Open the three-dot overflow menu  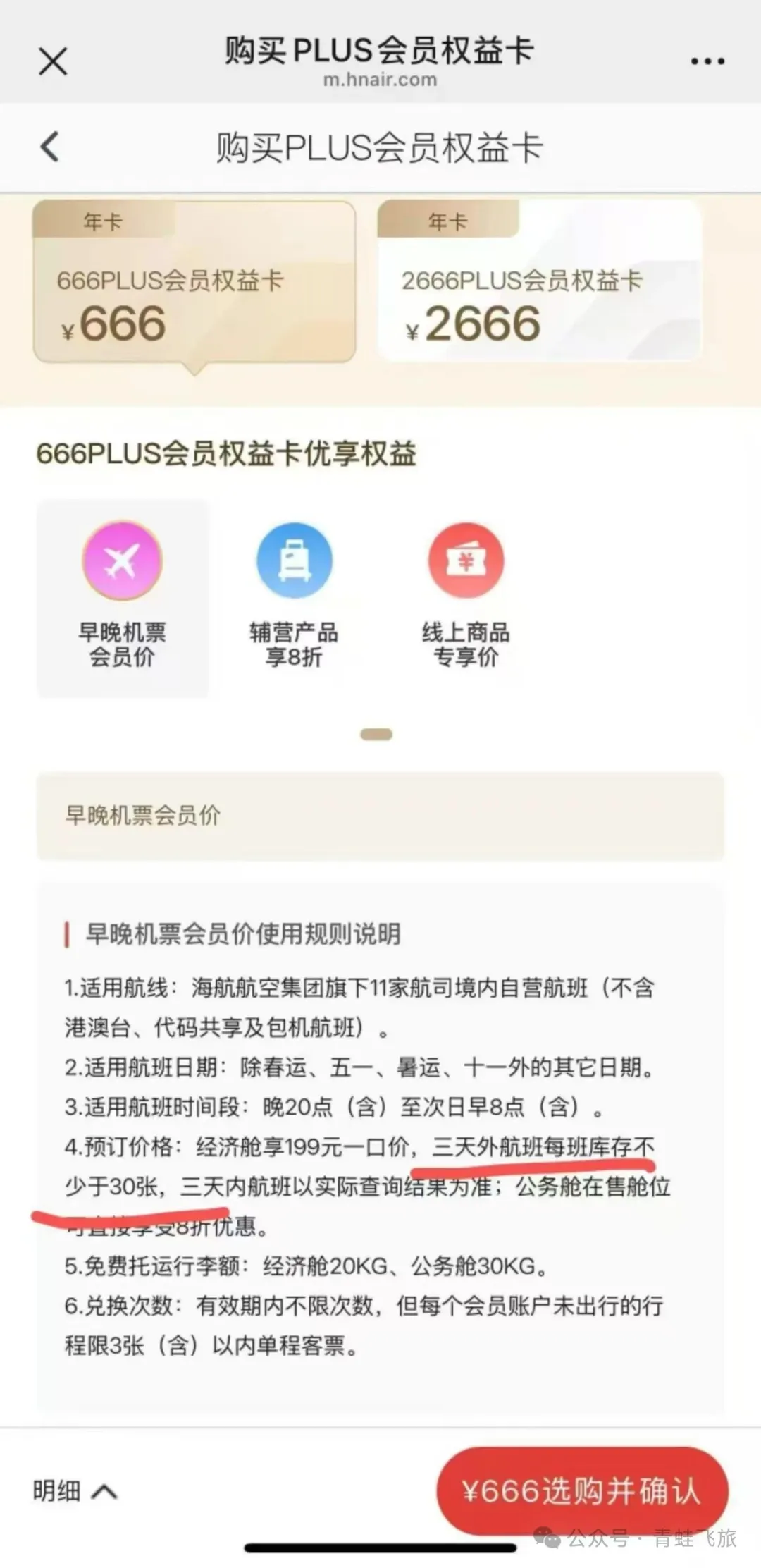point(707,61)
